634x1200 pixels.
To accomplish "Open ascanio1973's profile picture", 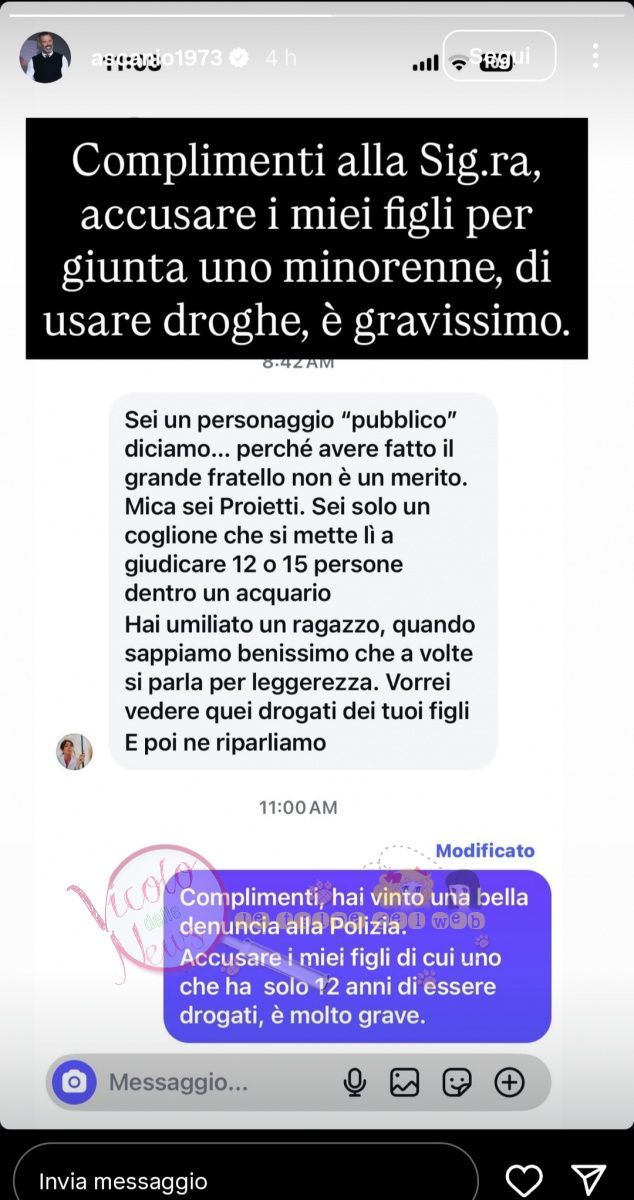I will [45, 57].
